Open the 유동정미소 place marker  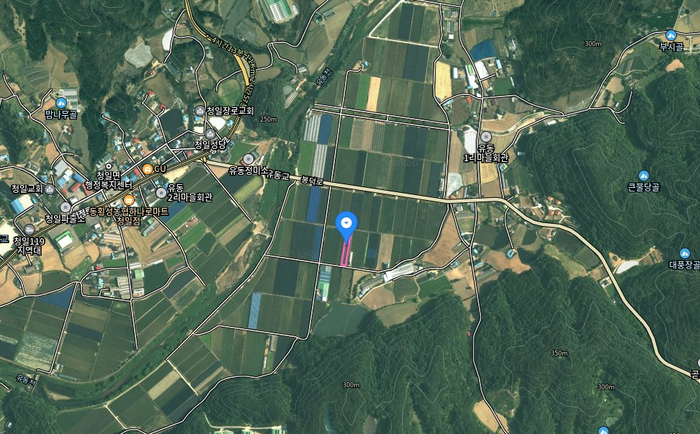point(249,158)
